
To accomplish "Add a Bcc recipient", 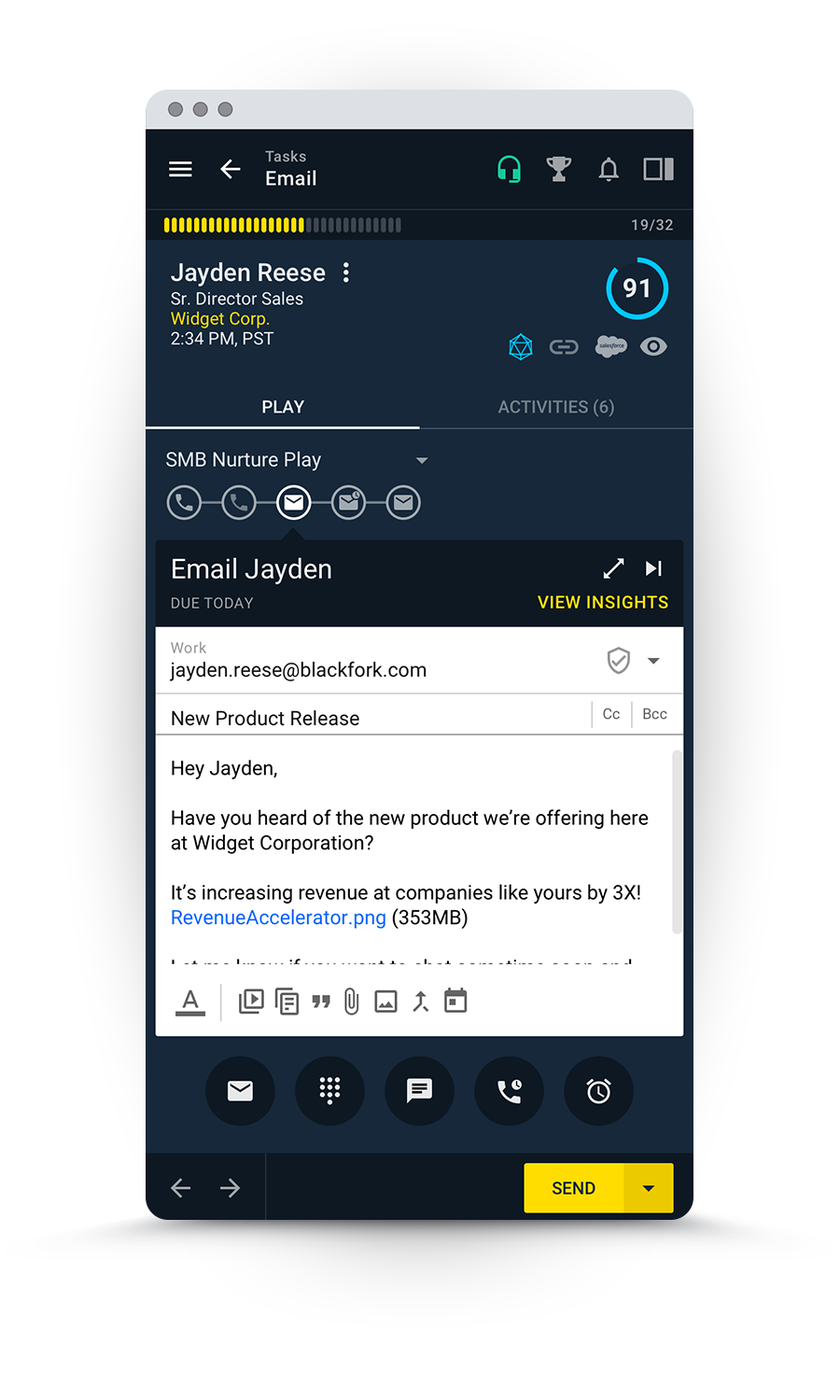I will [x=655, y=714].
